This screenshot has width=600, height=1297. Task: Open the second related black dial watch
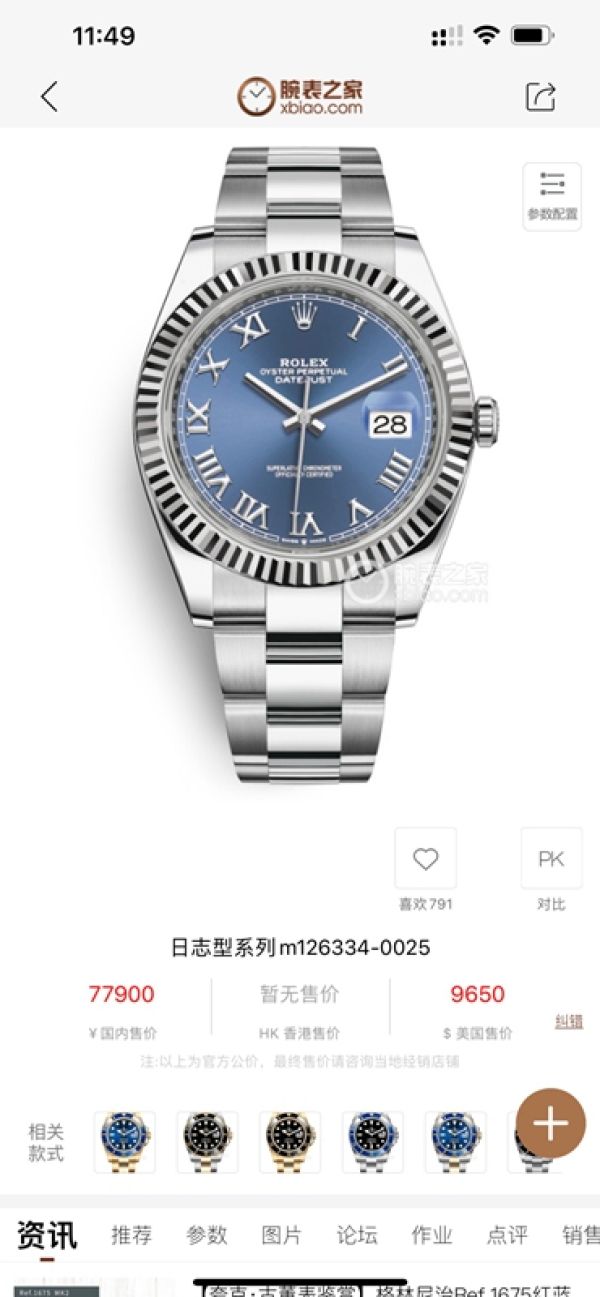(x=207, y=1141)
